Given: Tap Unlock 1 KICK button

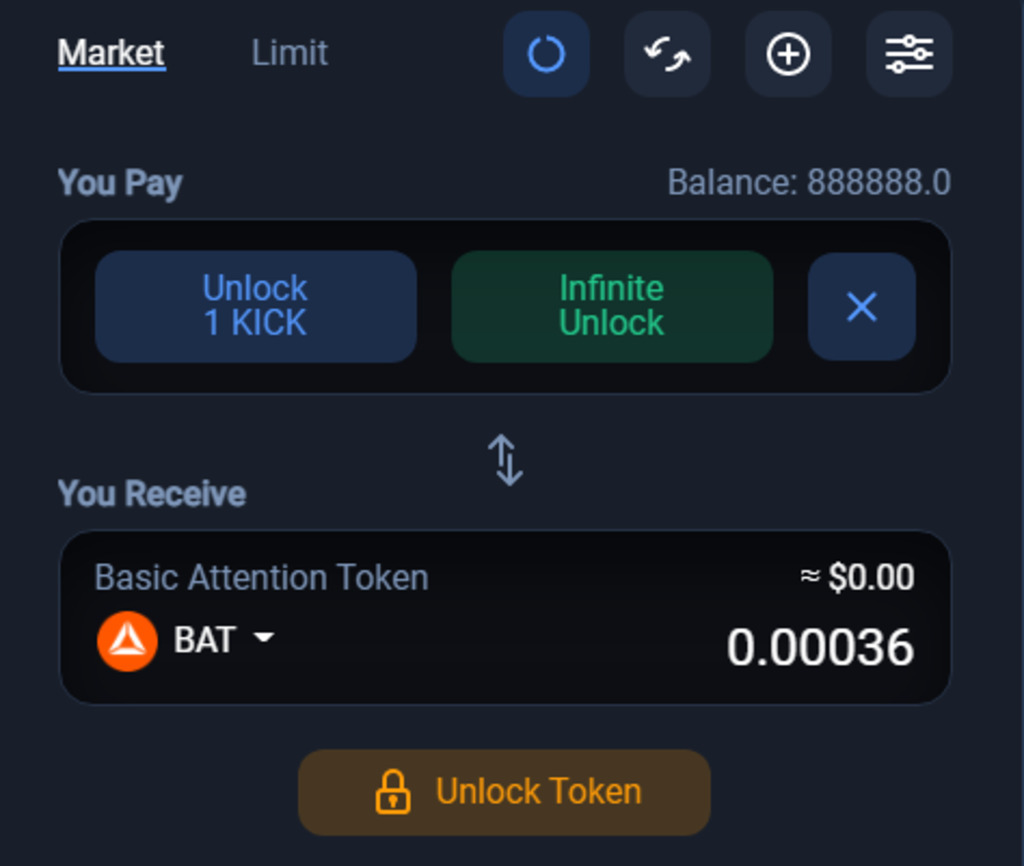Looking at the screenshot, I should (256, 306).
